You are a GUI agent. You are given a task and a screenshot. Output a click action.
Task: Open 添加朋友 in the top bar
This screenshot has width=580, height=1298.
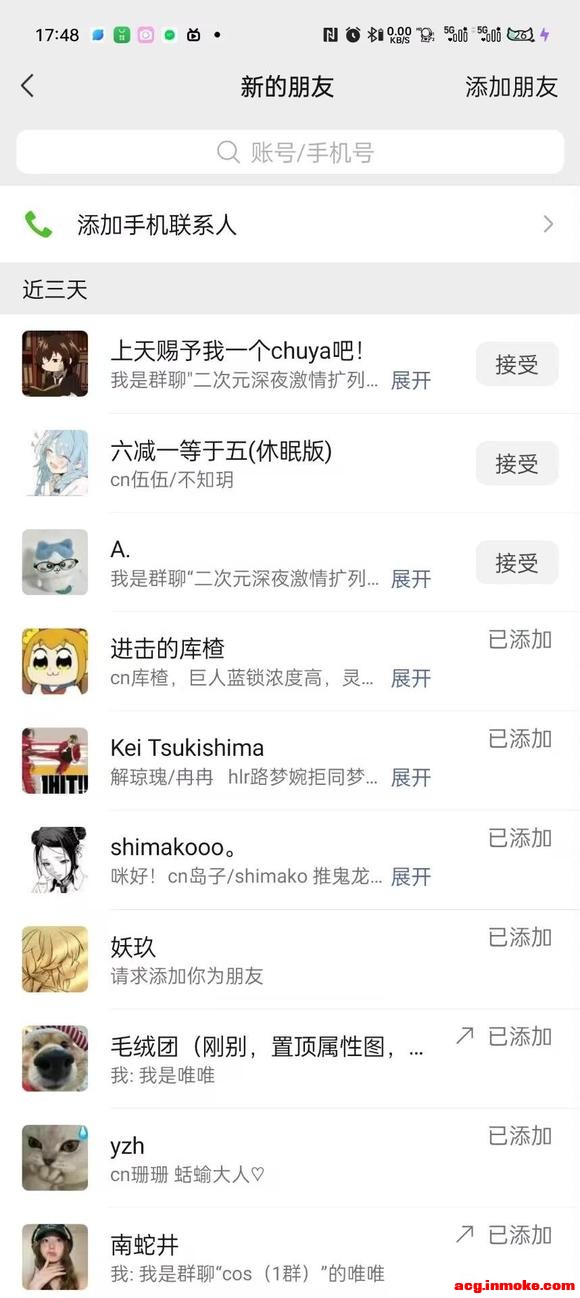click(511, 87)
